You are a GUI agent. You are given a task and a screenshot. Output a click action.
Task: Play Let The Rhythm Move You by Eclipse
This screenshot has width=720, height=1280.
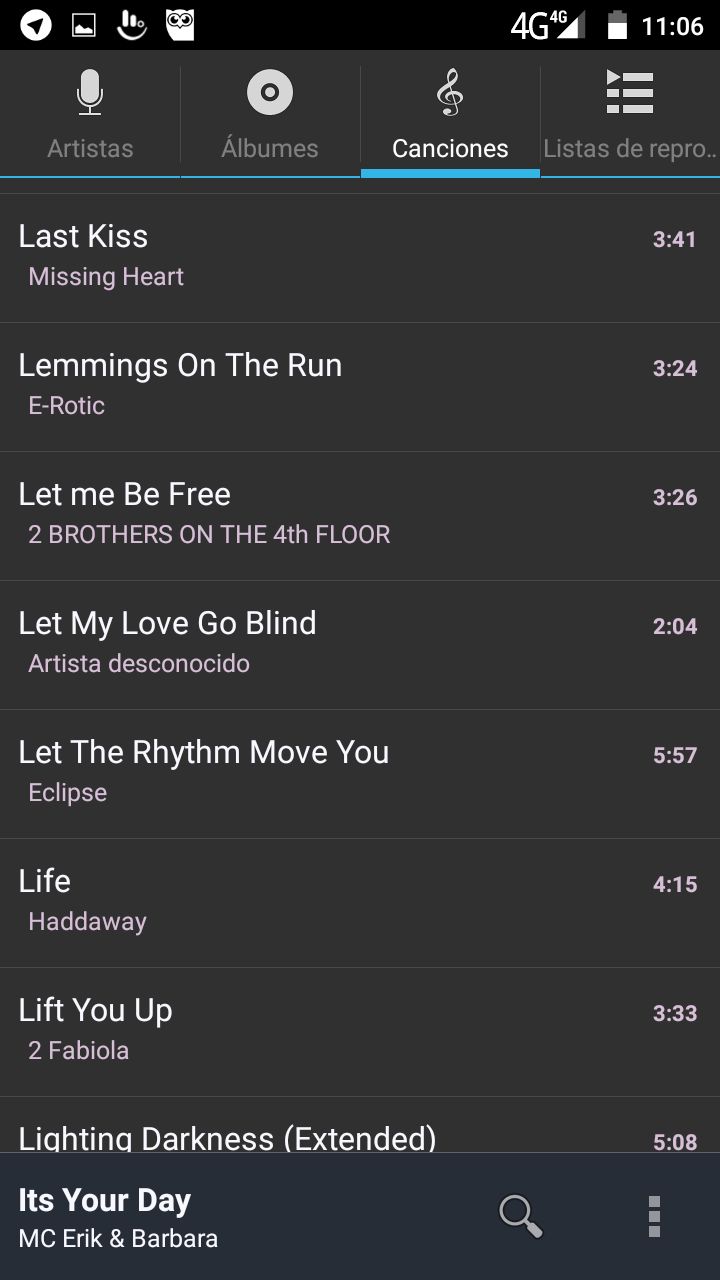pyautogui.click(x=360, y=773)
